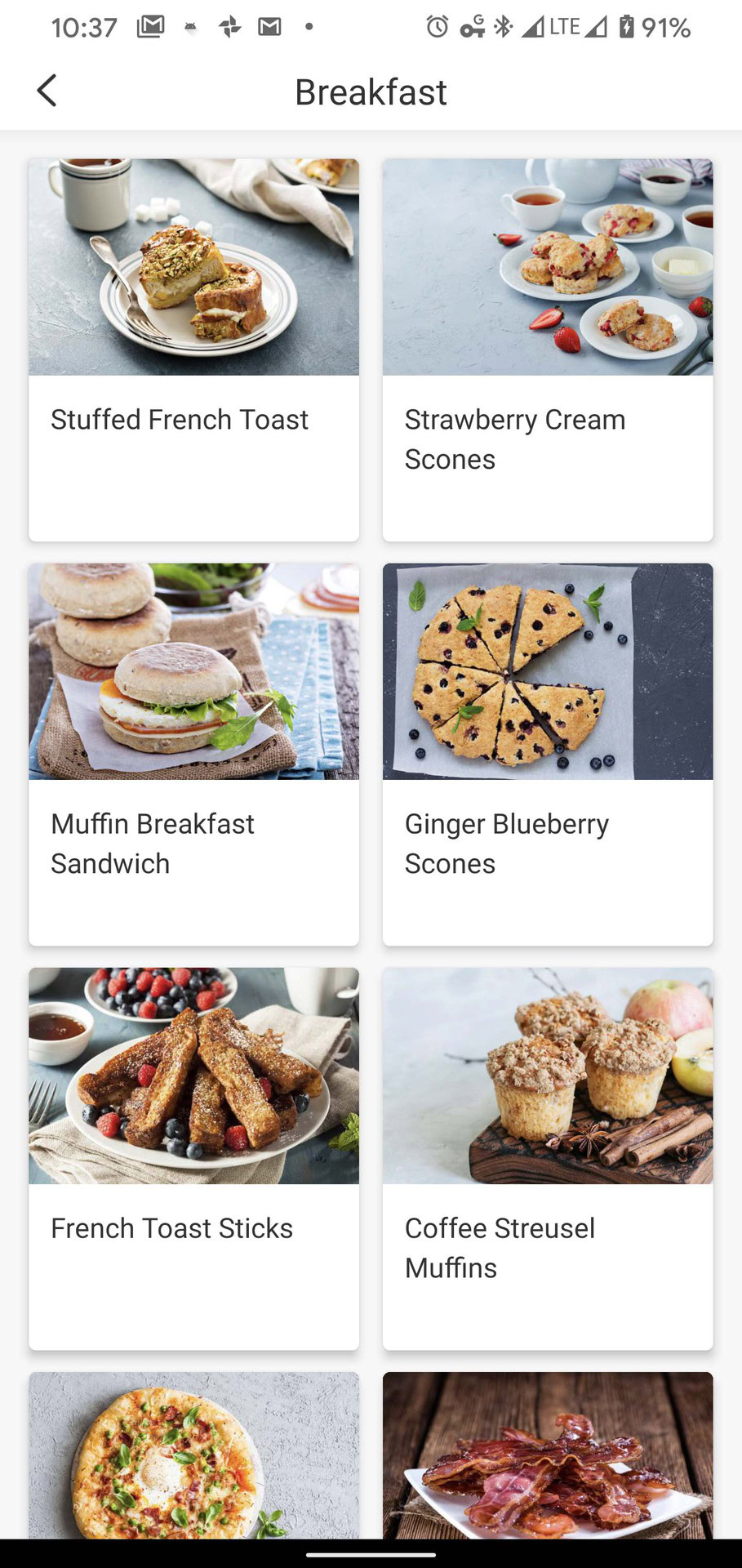
Task: Open the French Toast Sticks recipe
Action: [193, 1158]
